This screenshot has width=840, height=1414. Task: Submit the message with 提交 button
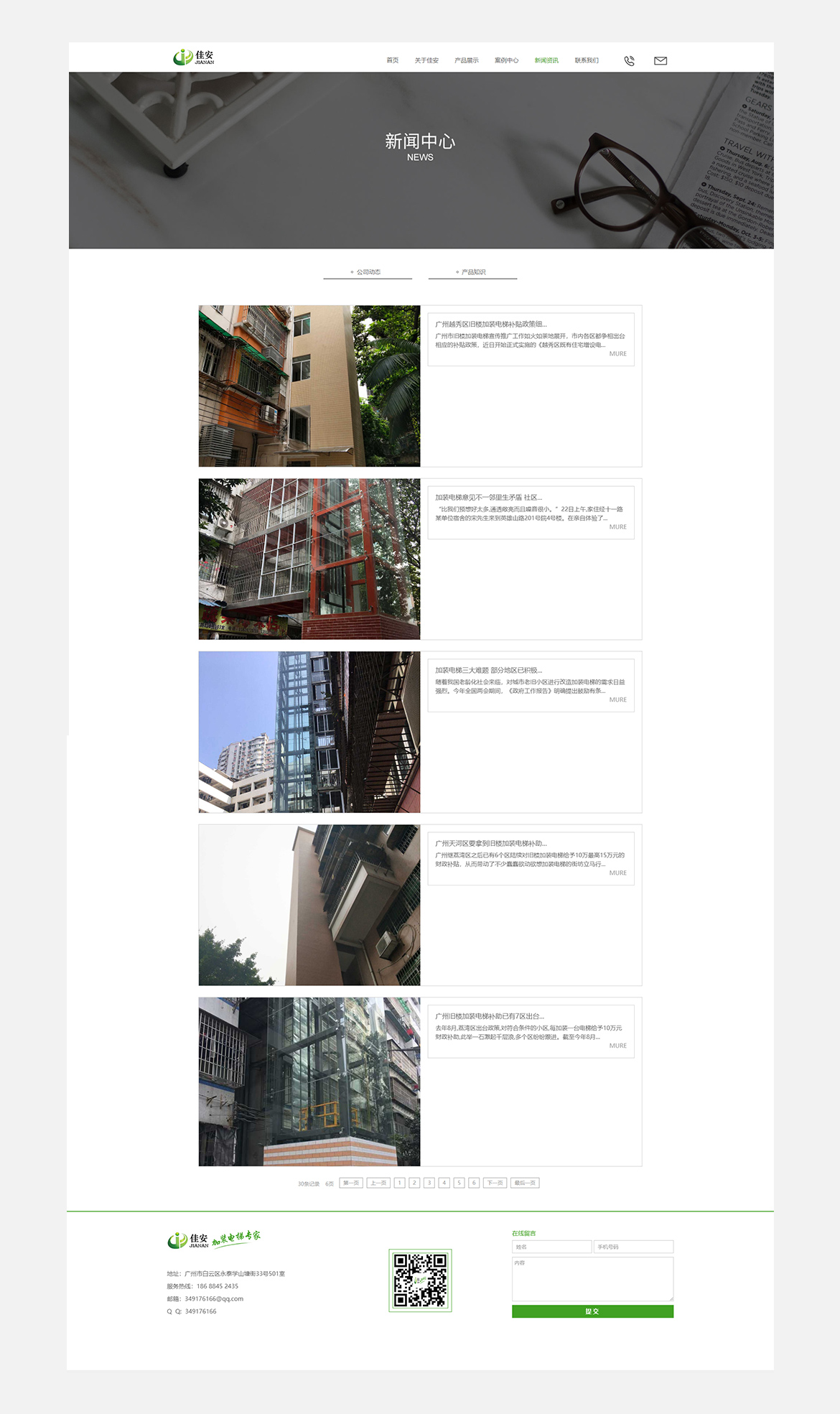[592, 1311]
